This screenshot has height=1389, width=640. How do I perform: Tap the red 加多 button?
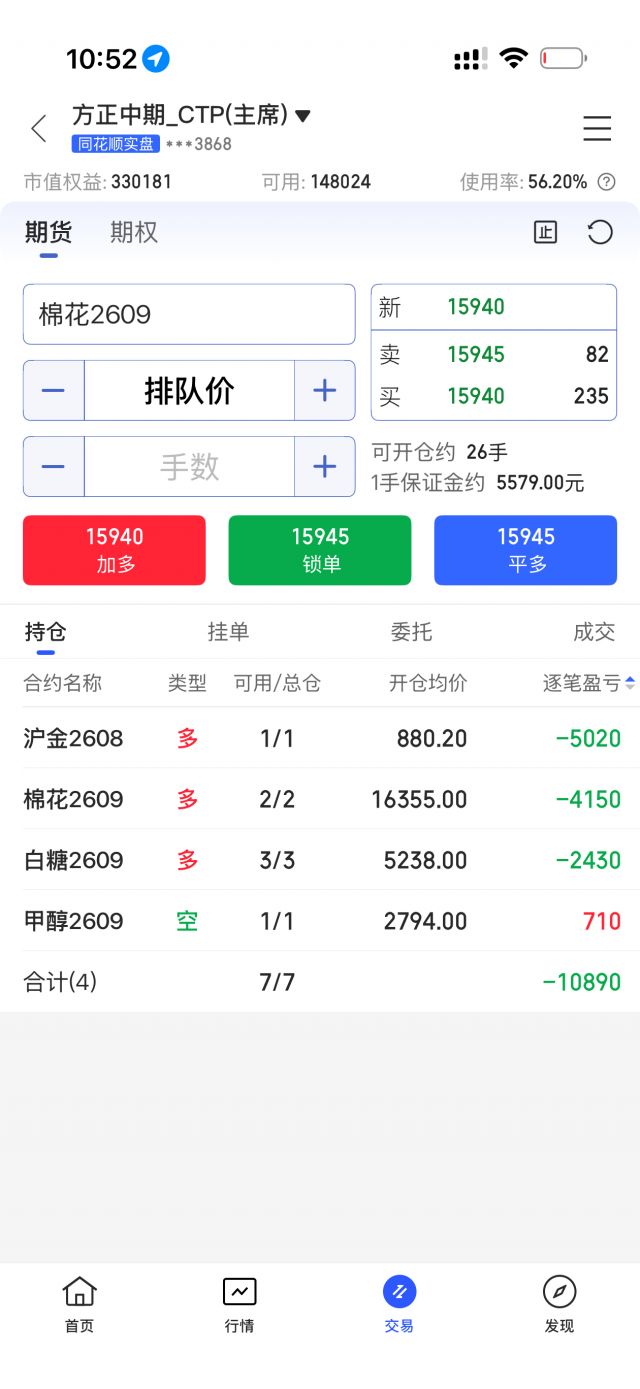114,550
